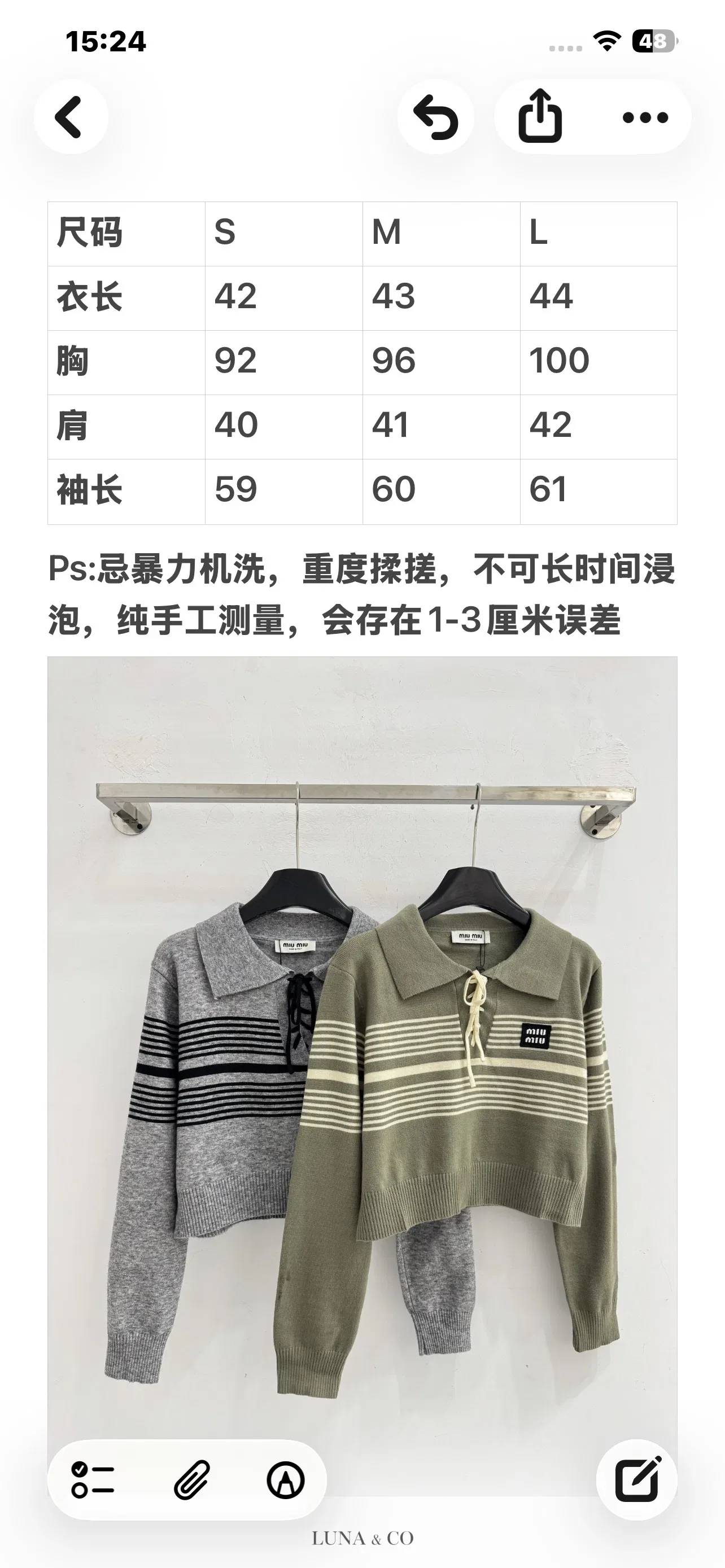The height and width of the screenshot is (1568, 725).
Task: Compose a new note
Action: [x=637, y=1479]
